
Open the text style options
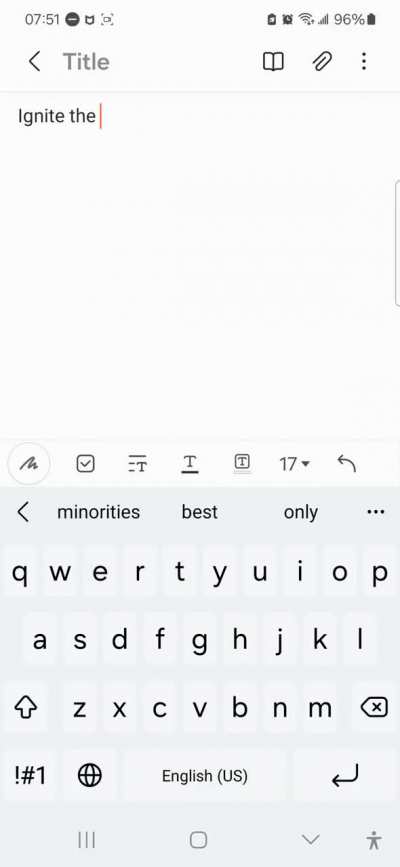point(137,464)
